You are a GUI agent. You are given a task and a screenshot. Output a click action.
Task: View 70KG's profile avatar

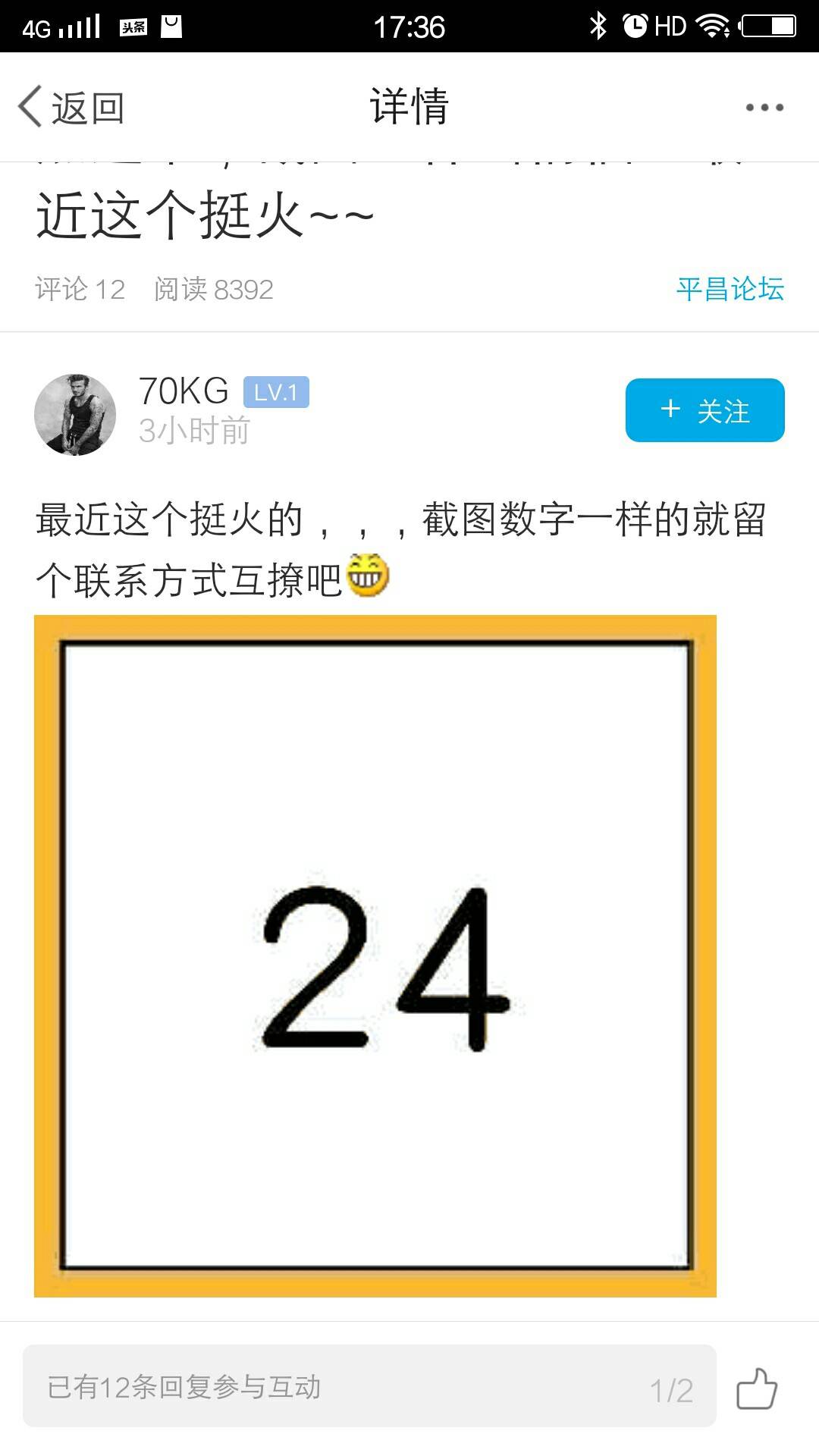point(75,415)
